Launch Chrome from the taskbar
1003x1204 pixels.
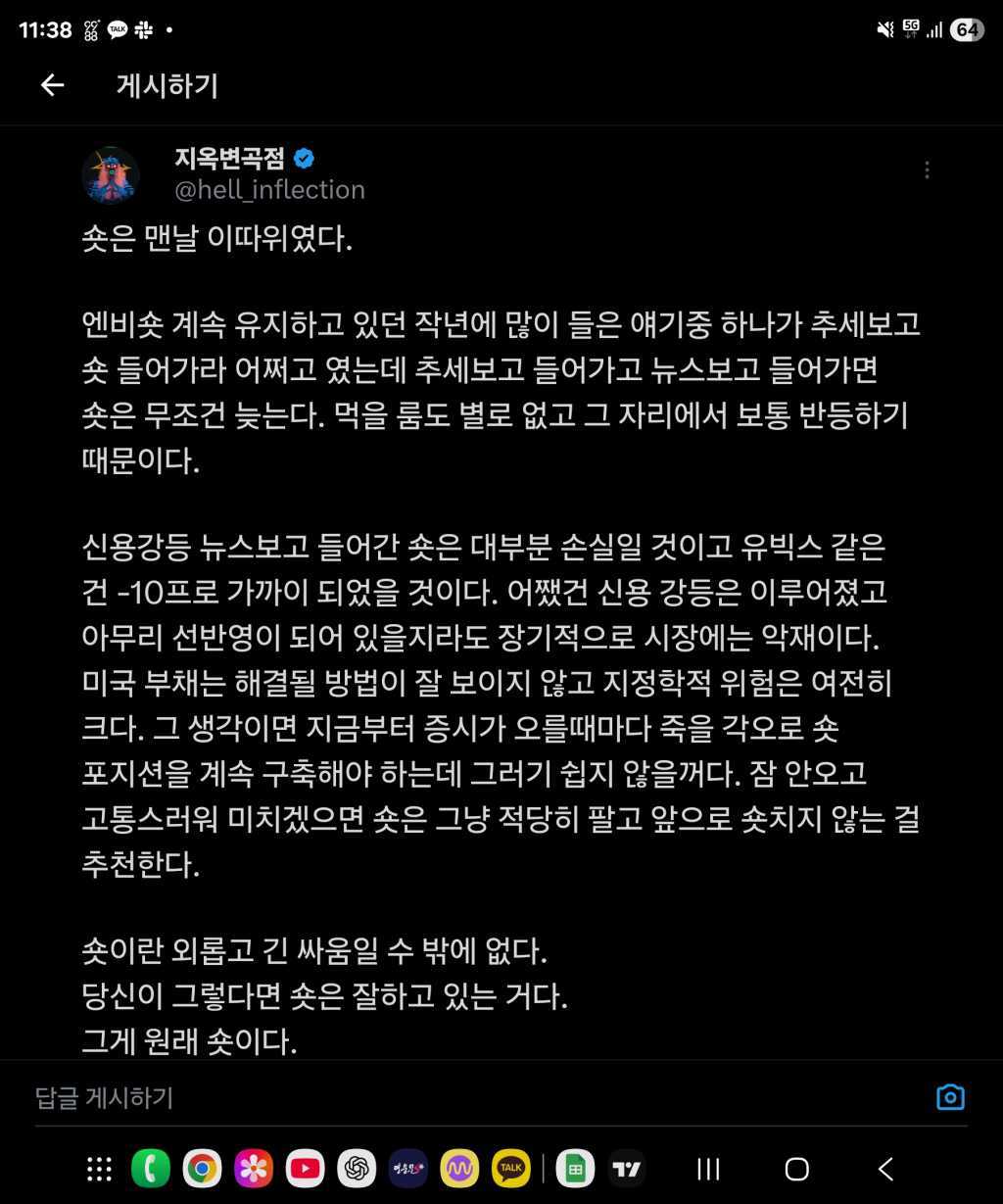point(202,1169)
